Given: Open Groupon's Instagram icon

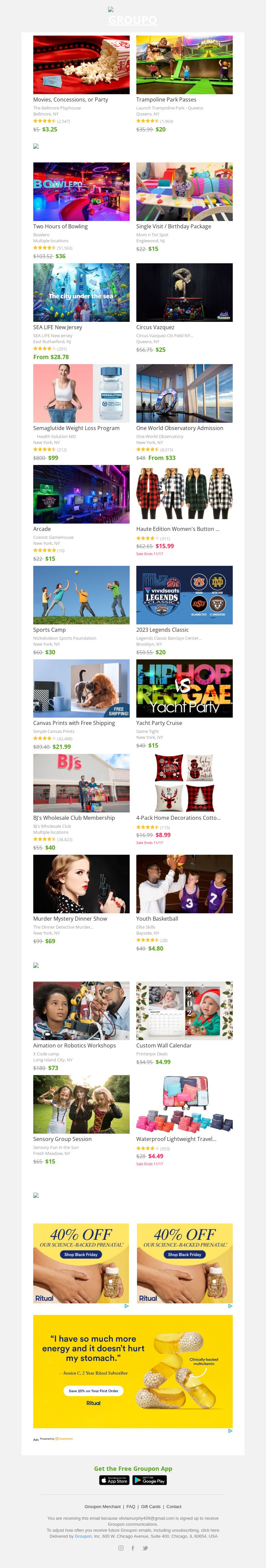Looking at the screenshot, I should [x=120, y=1548].
